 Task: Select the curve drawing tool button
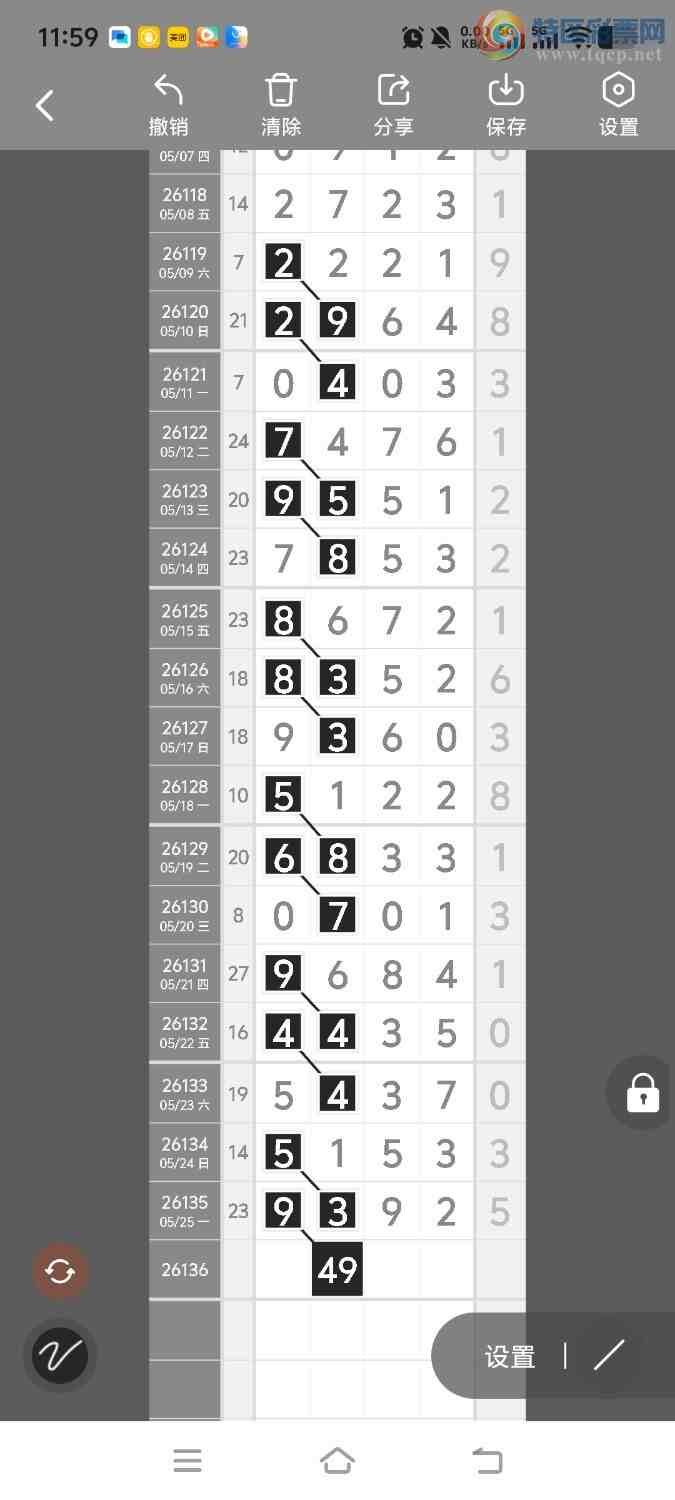click(x=60, y=1356)
